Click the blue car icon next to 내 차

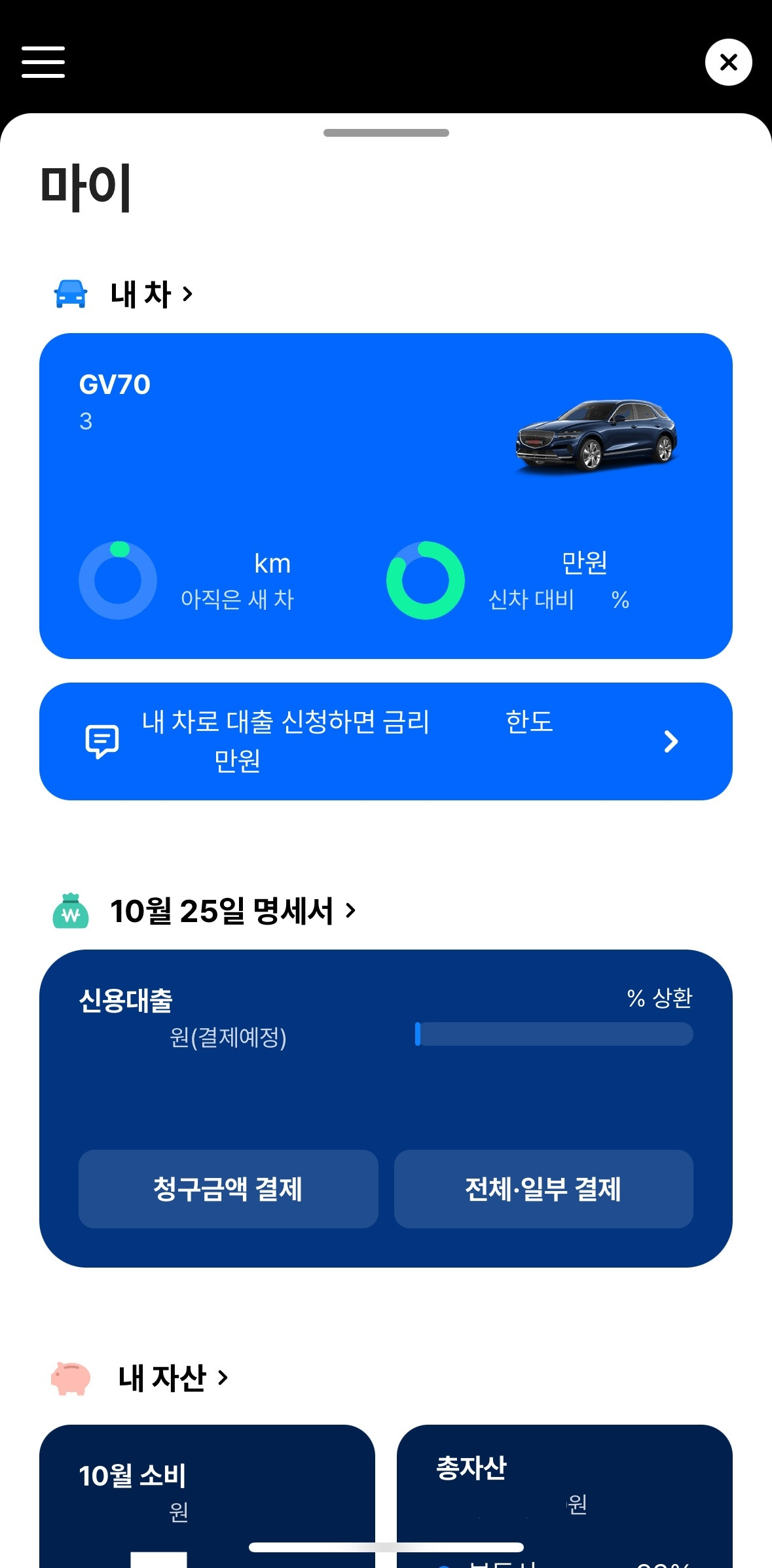(70, 293)
